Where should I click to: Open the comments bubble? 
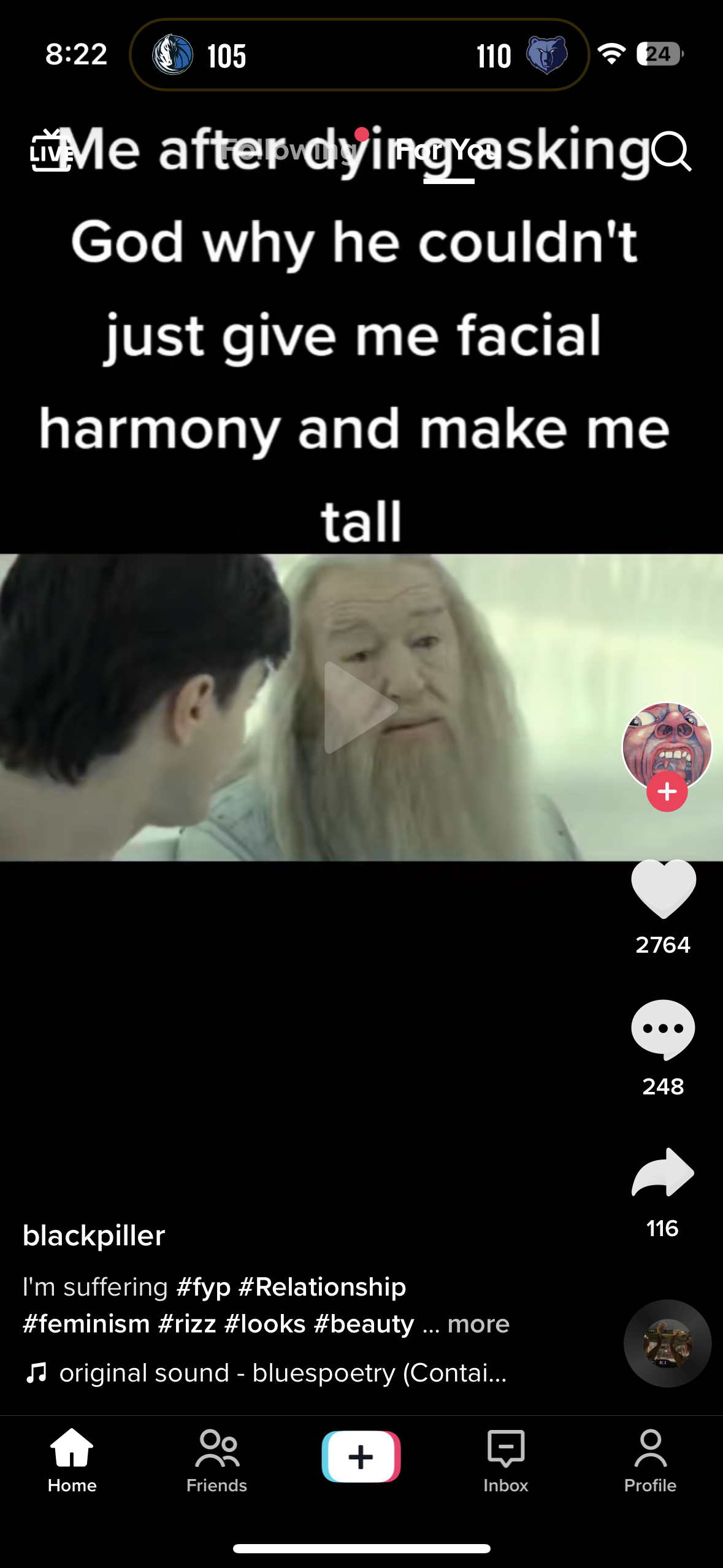(x=664, y=1030)
